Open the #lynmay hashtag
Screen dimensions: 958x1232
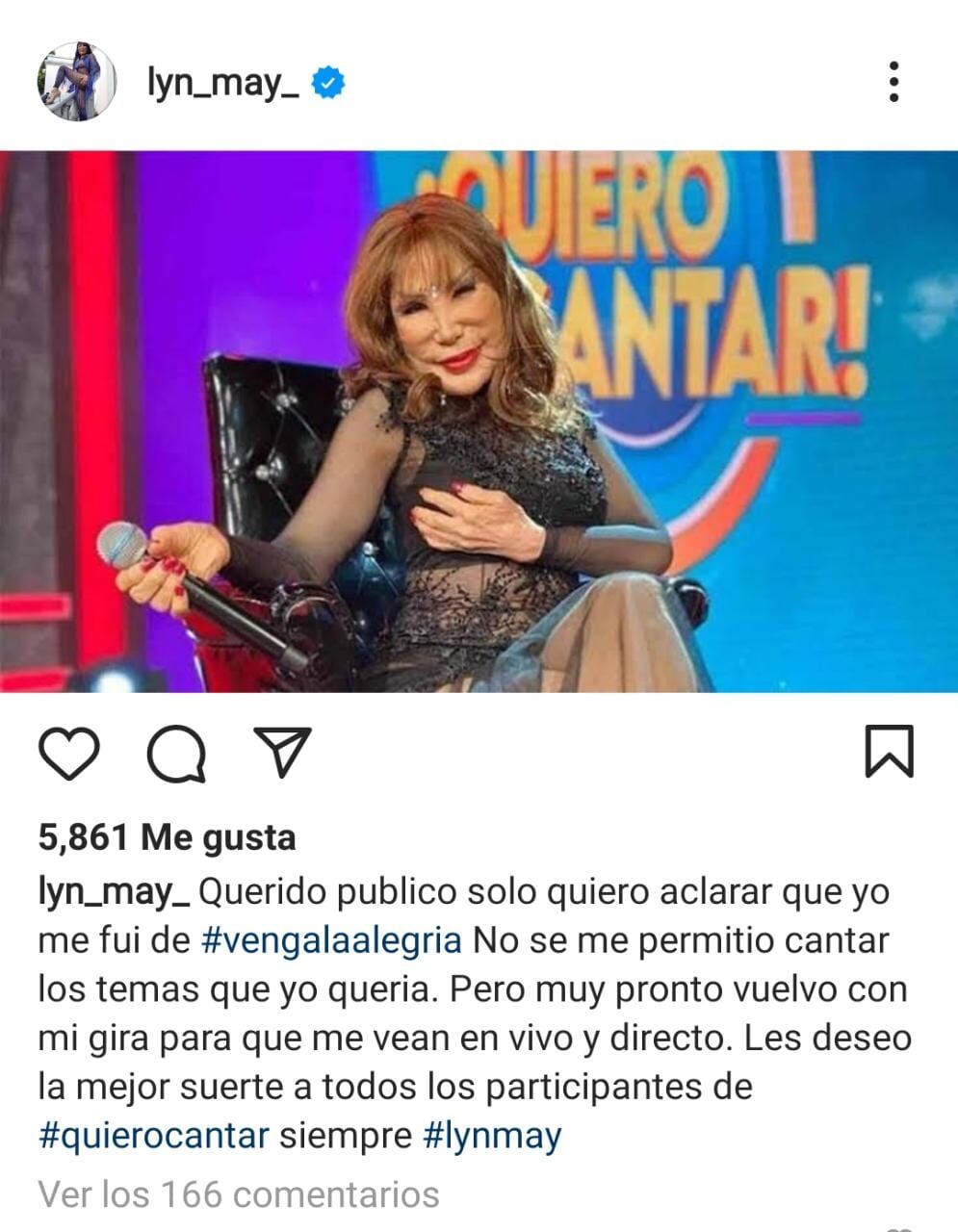pyautogui.click(x=492, y=1136)
